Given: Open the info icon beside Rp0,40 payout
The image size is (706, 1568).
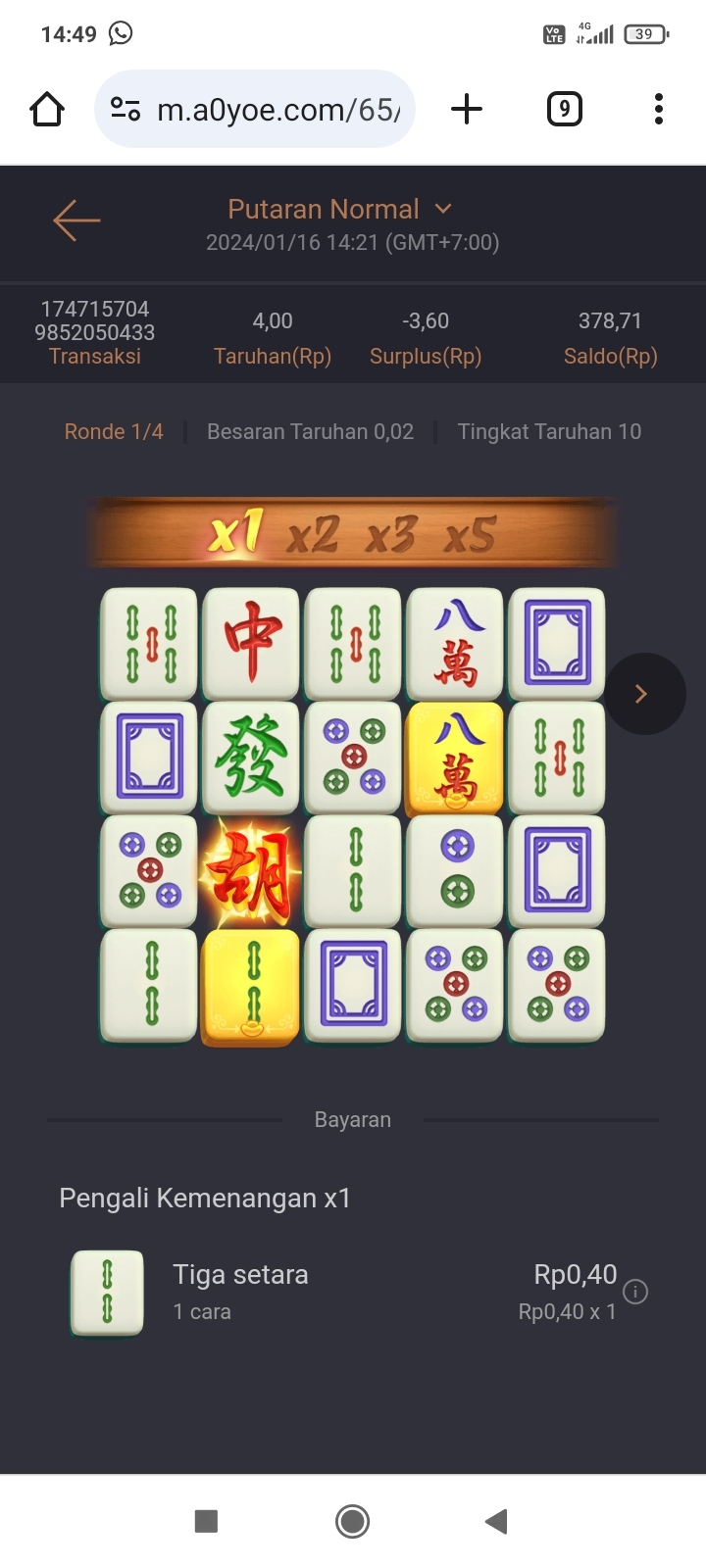Looking at the screenshot, I should tap(635, 1292).
